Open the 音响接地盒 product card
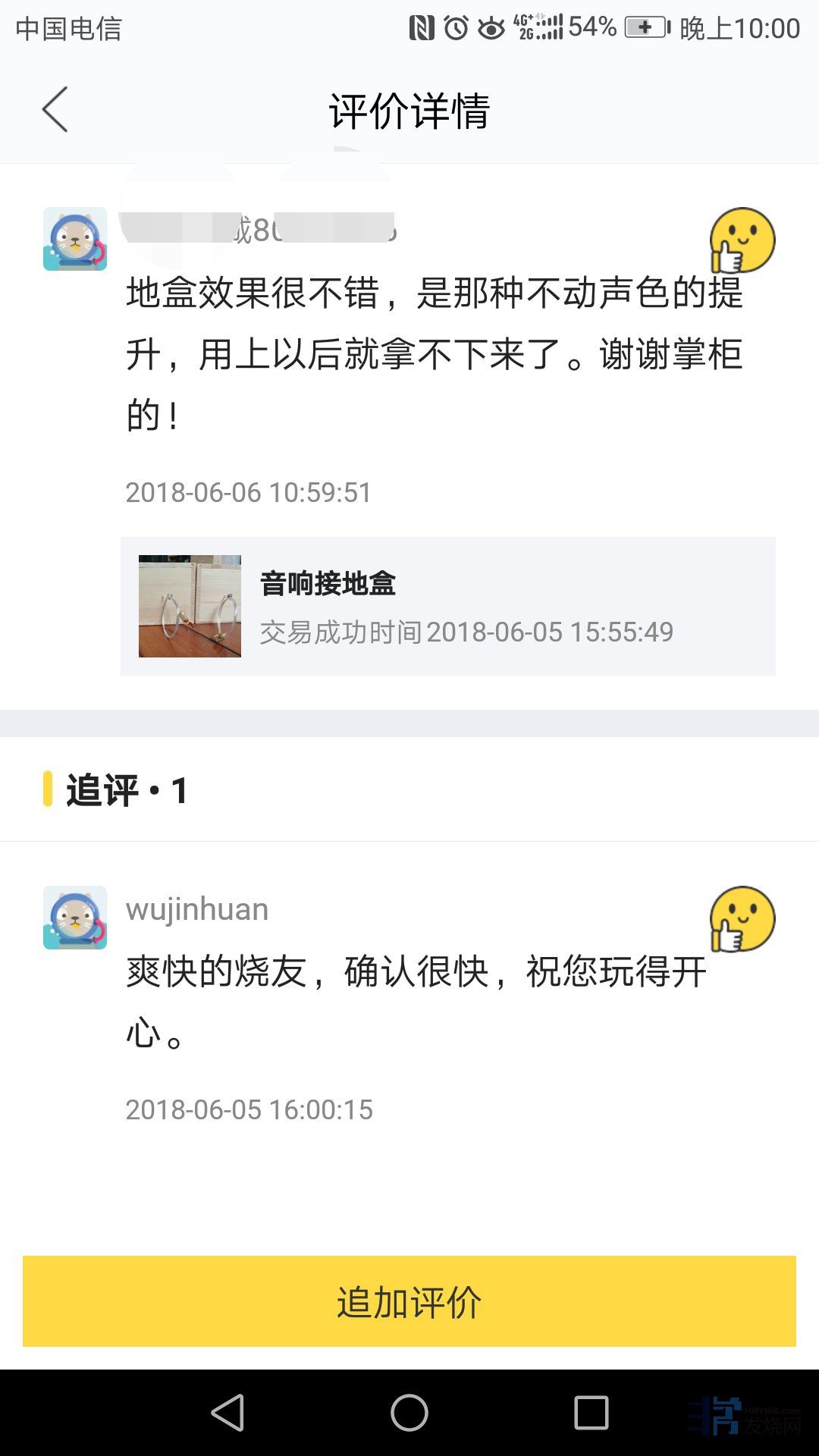 click(447, 606)
